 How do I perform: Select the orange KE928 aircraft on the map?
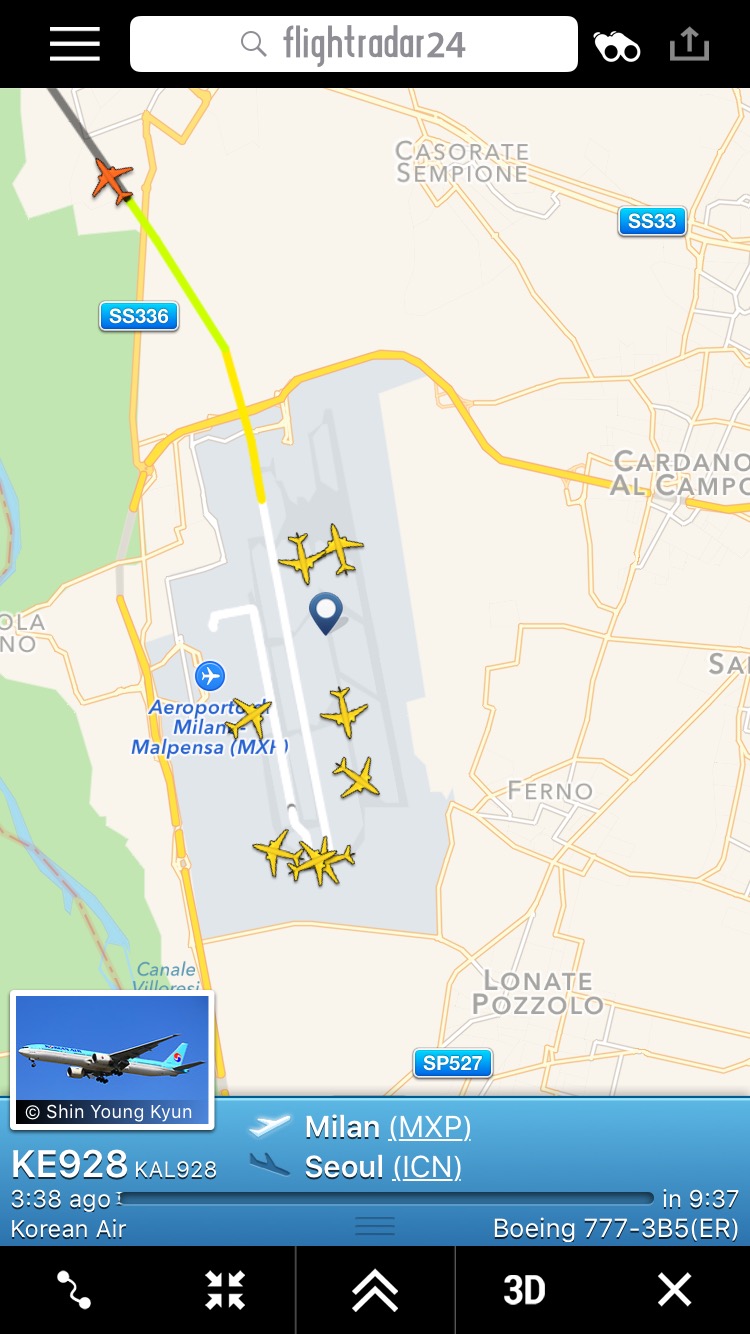pos(112,182)
